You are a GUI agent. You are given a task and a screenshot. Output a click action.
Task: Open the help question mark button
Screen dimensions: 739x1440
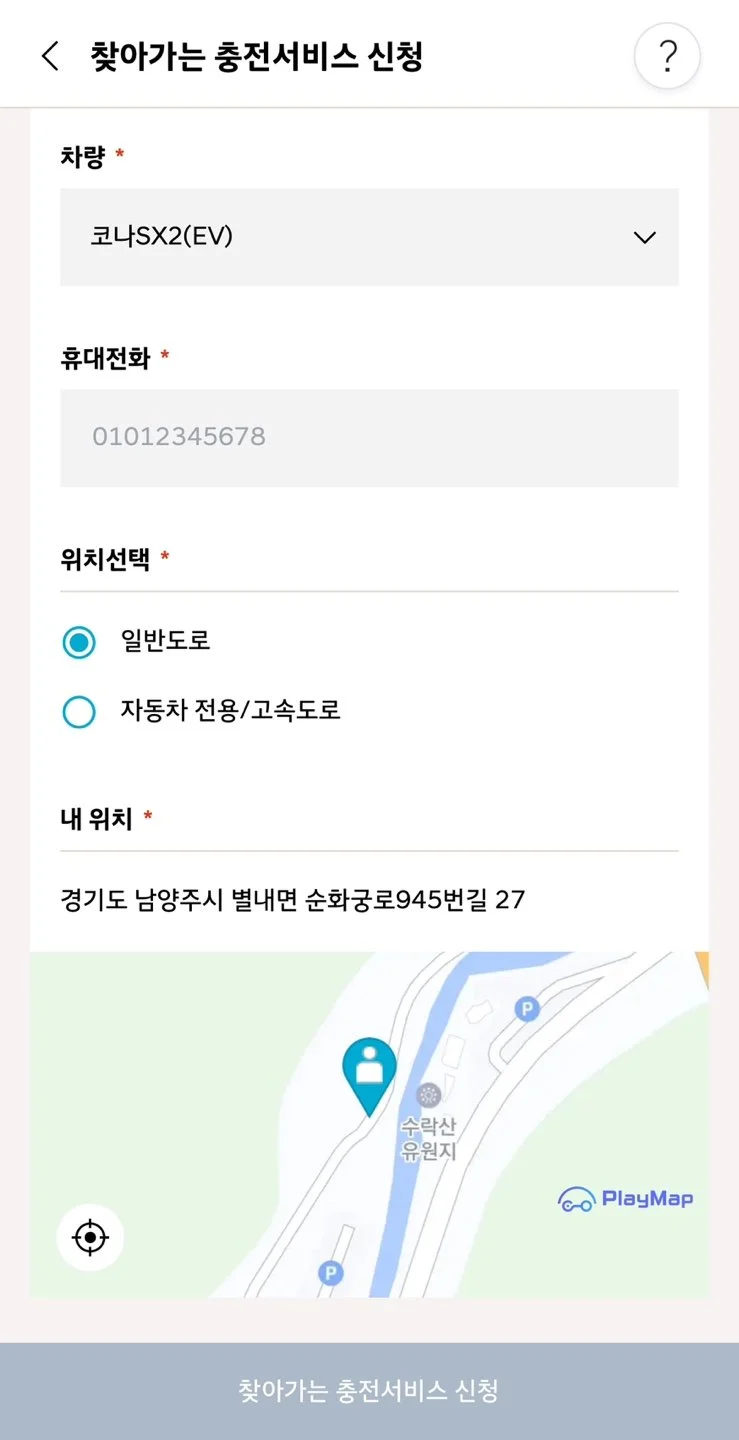tap(667, 56)
